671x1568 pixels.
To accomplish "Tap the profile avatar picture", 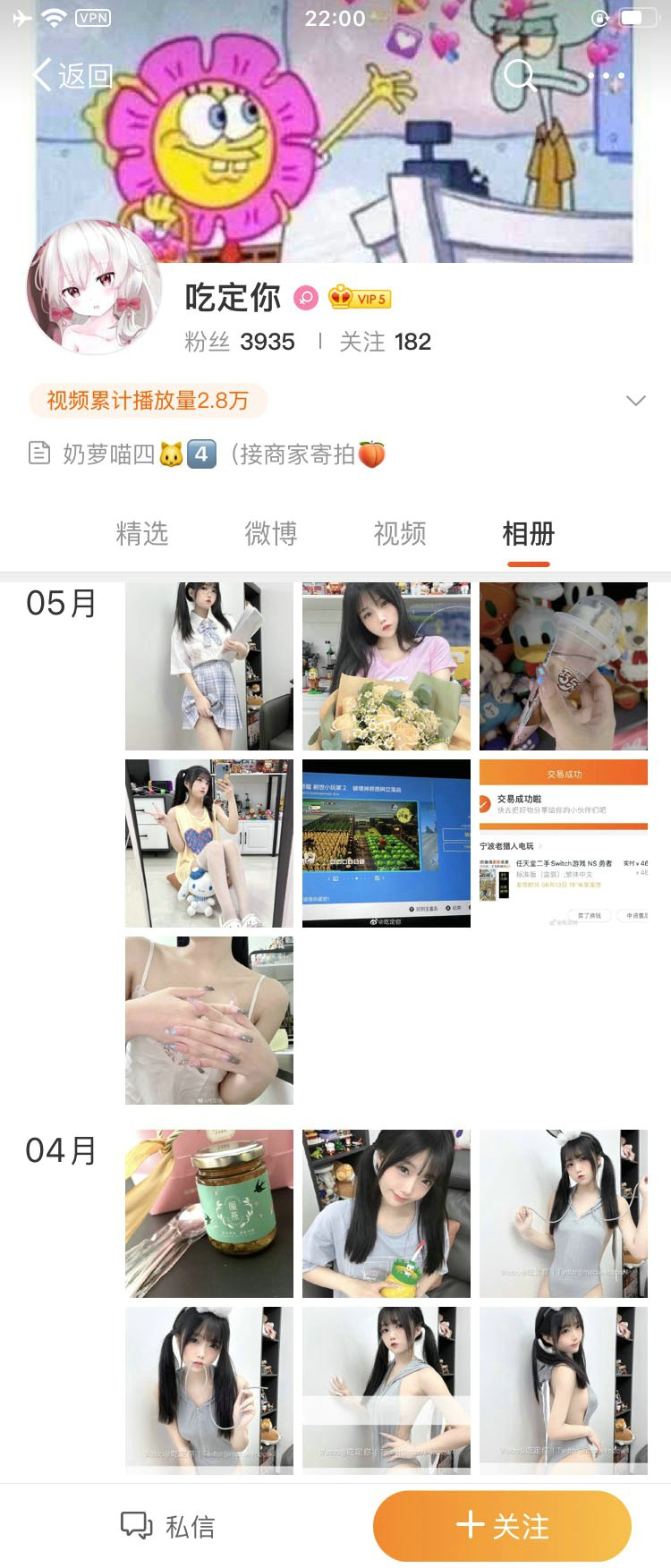I will tap(95, 287).
